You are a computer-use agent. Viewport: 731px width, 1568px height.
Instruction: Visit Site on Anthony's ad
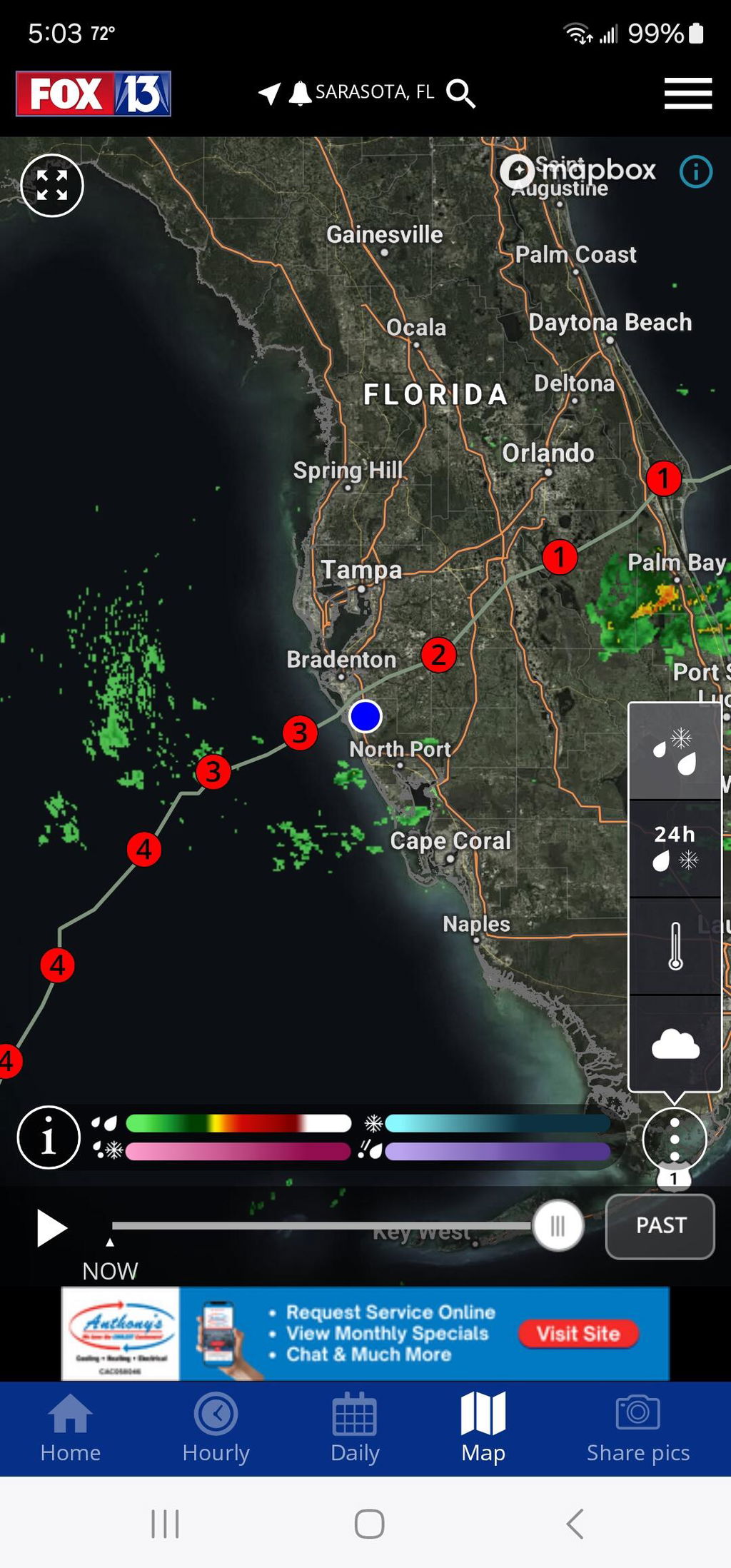(x=578, y=1334)
